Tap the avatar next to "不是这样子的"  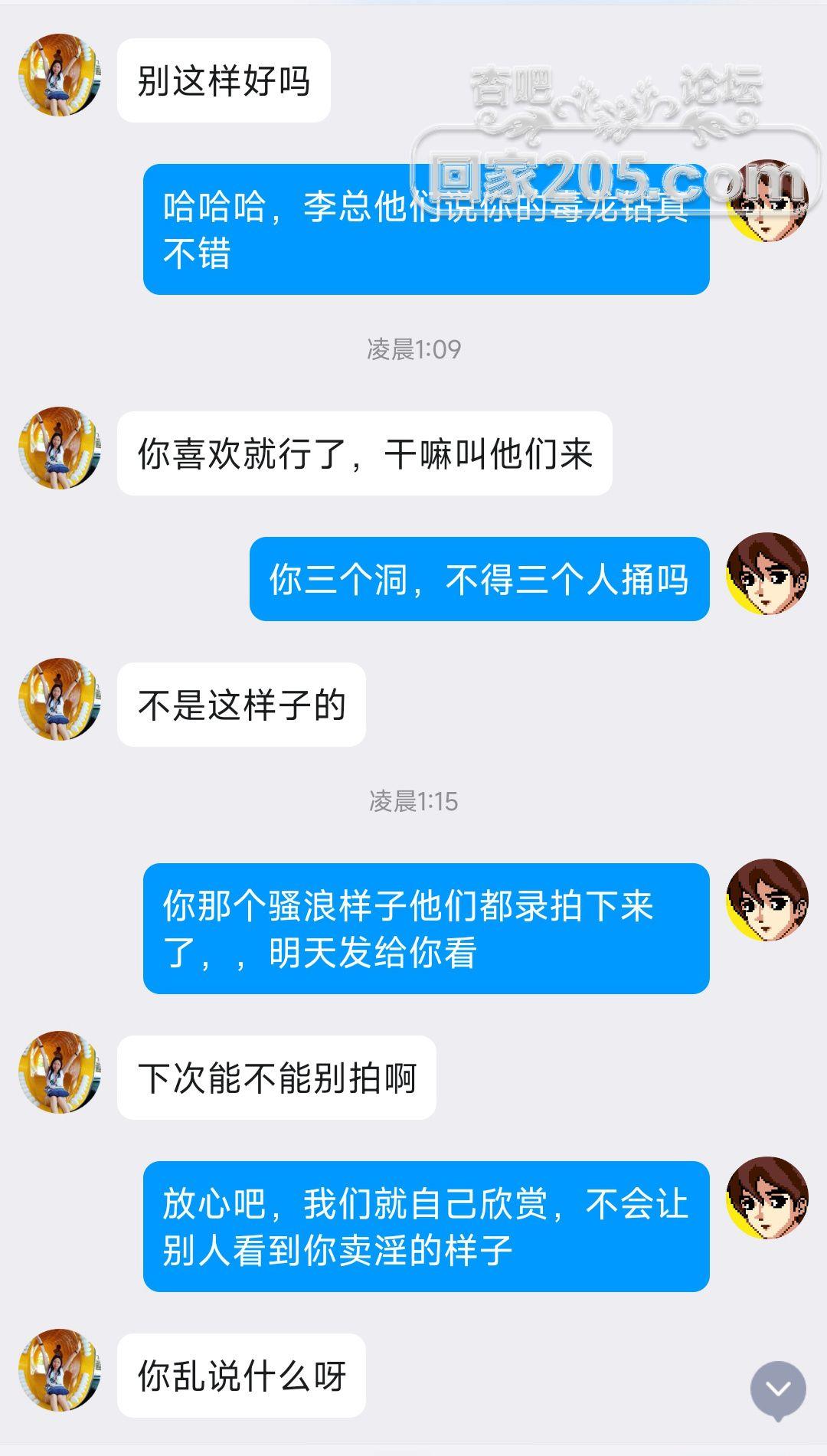(60, 699)
